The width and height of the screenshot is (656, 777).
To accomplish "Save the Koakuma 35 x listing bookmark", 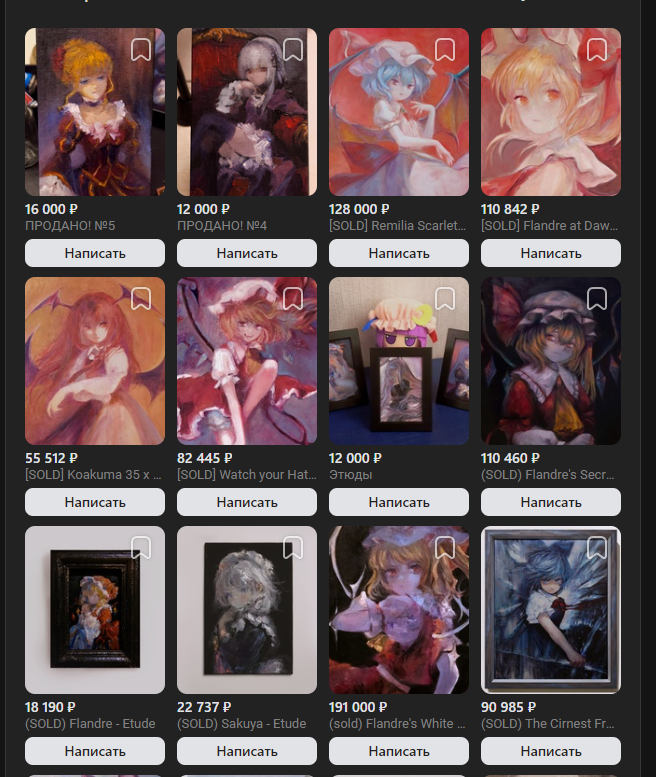I will point(141,299).
